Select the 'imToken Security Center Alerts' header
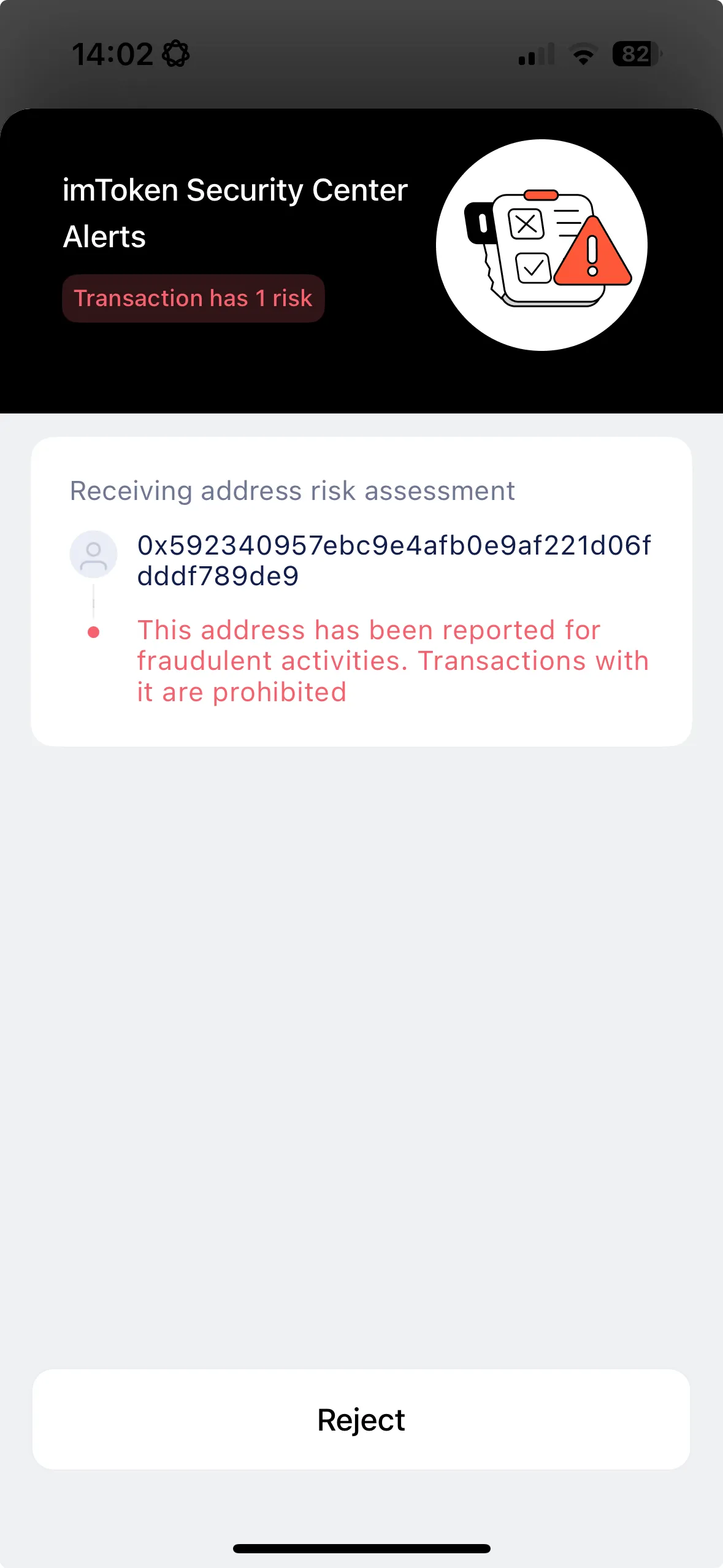 [x=234, y=213]
